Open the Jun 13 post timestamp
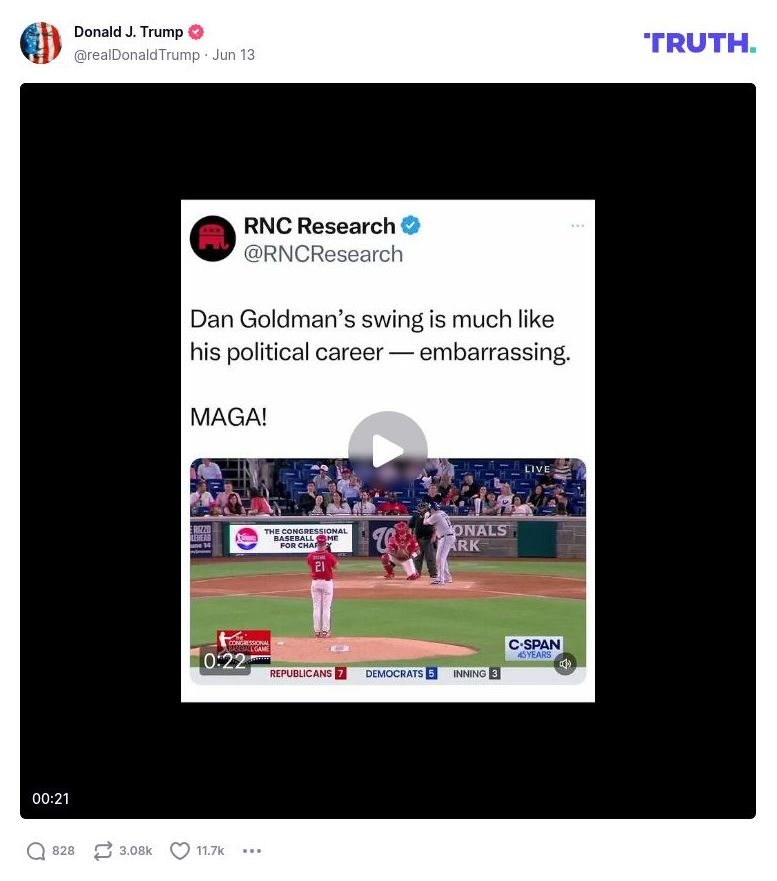777x881 pixels. 234,55
